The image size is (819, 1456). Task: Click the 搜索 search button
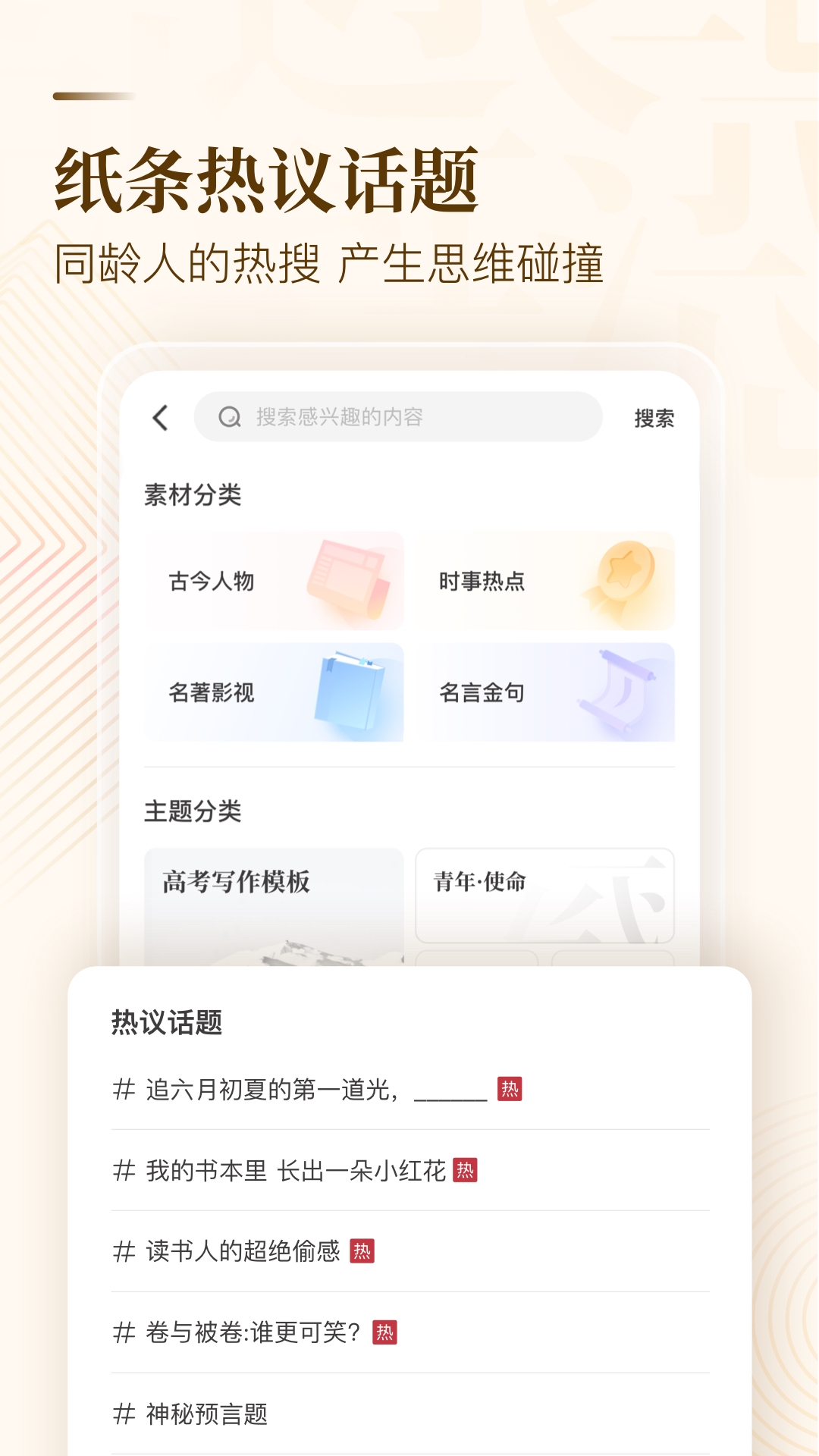(655, 416)
